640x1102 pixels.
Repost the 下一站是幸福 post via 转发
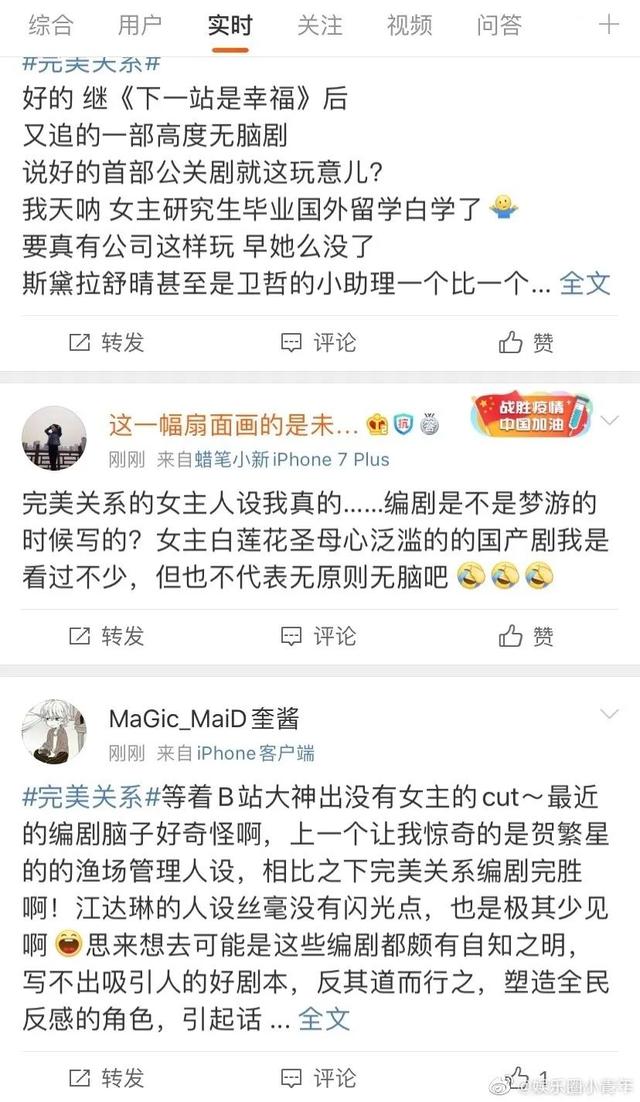pyautogui.click(x=106, y=342)
